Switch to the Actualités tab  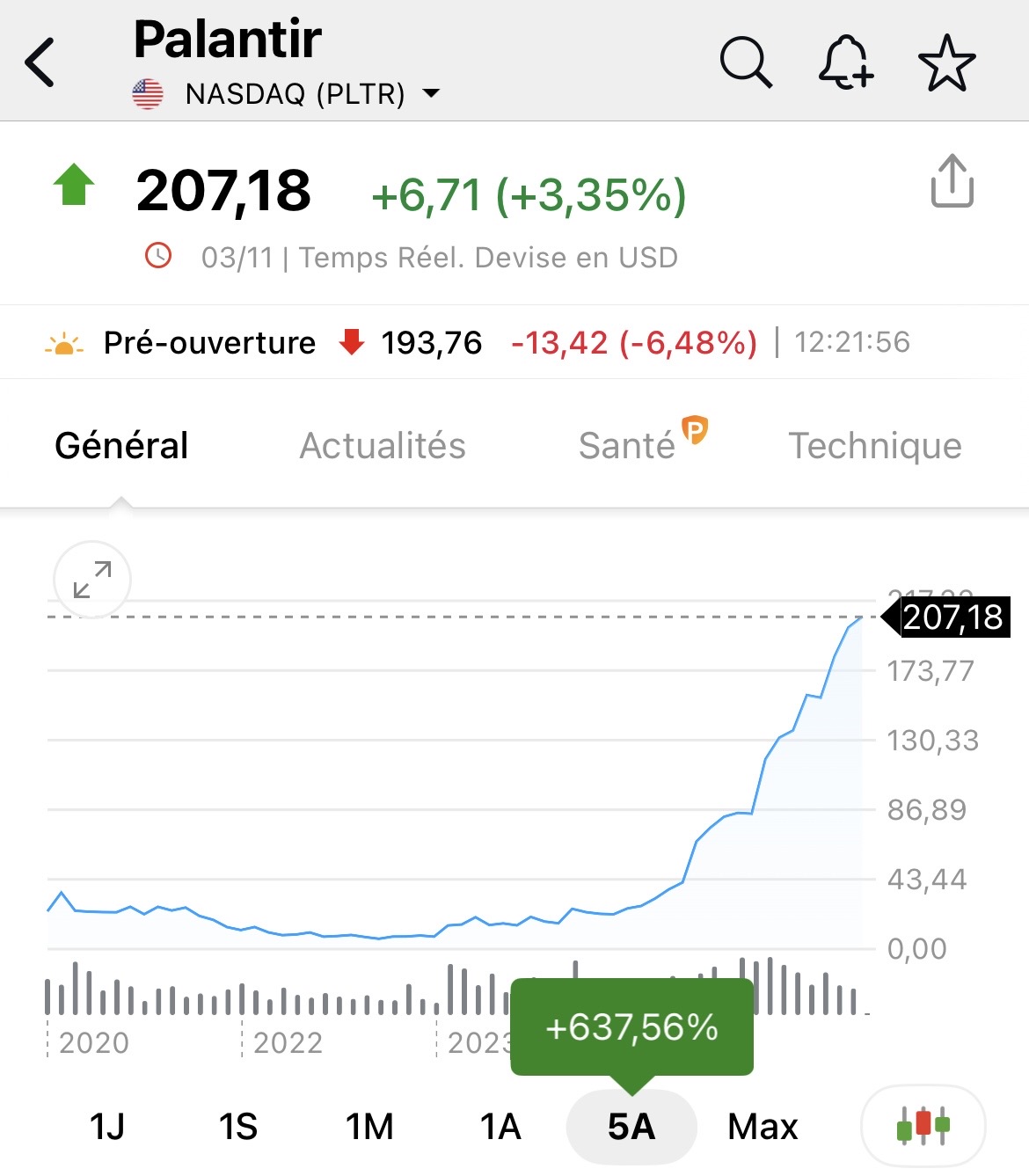pyautogui.click(x=383, y=445)
